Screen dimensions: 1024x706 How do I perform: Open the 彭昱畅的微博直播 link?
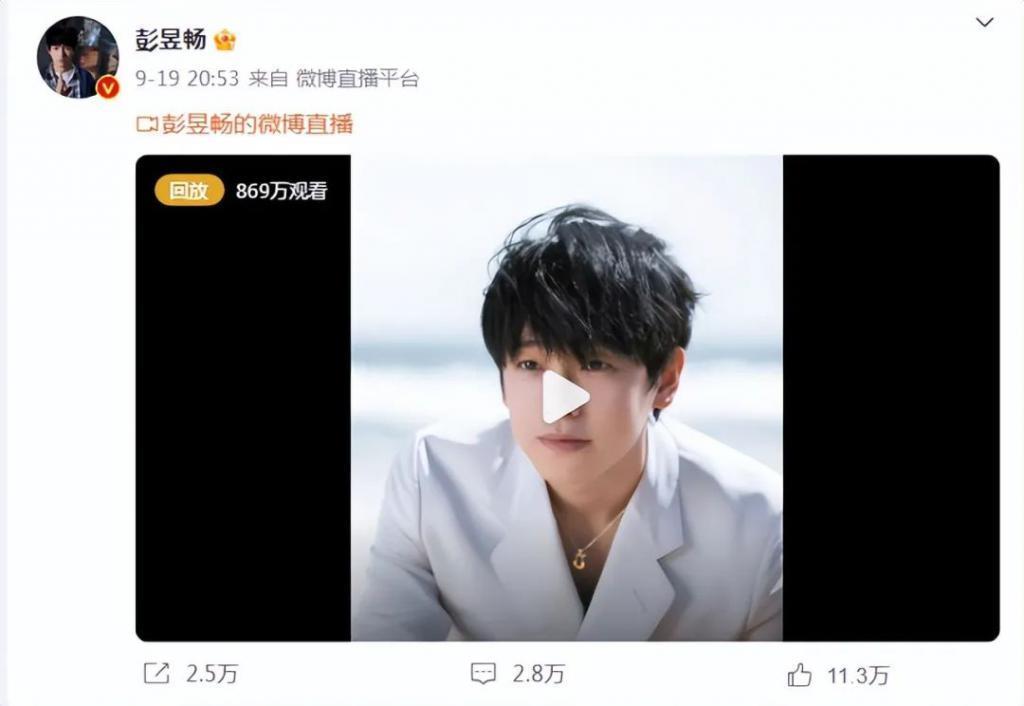(245, 124)
